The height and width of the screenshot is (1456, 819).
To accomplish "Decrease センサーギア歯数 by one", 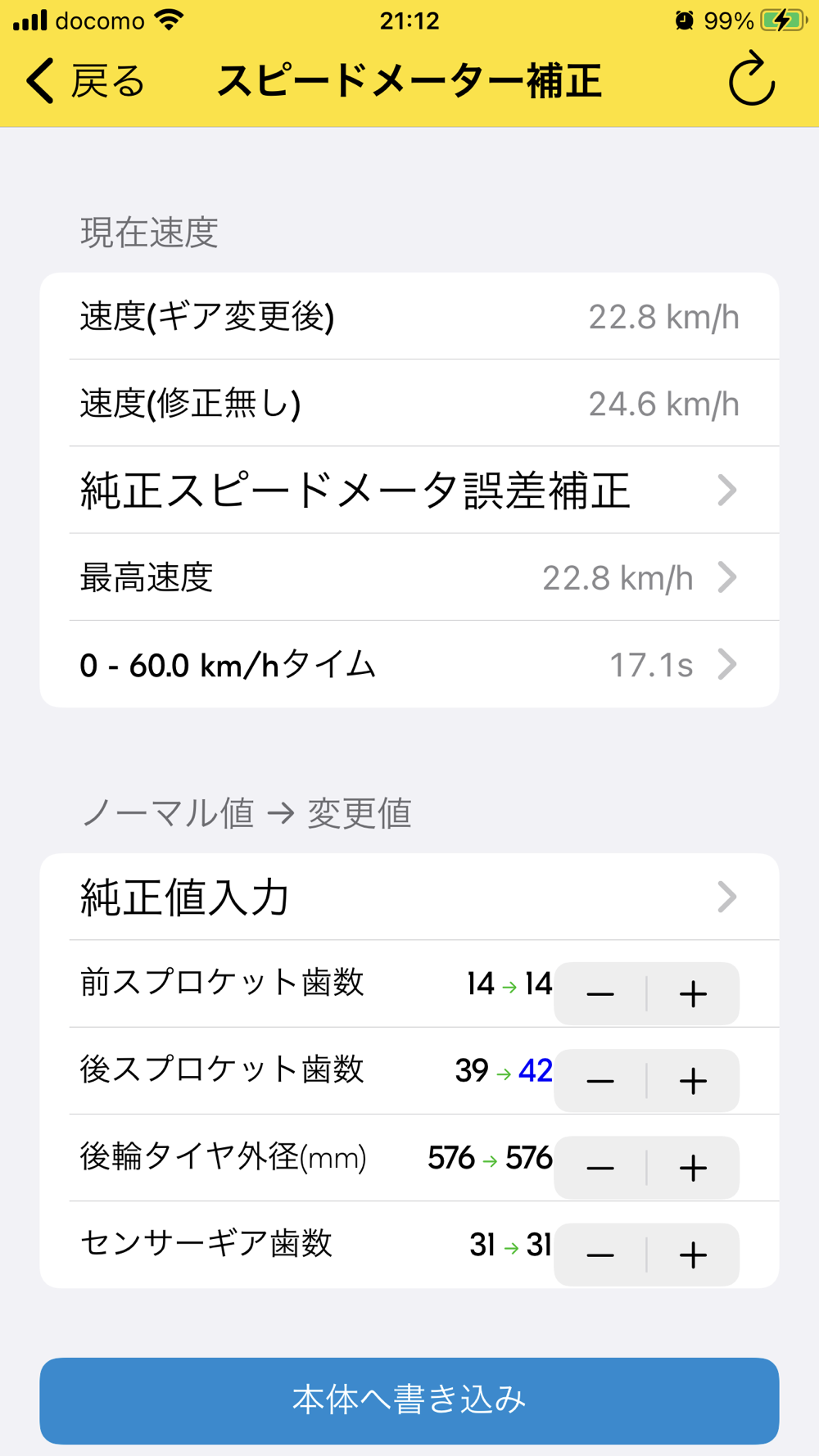I will [600, 1255].
